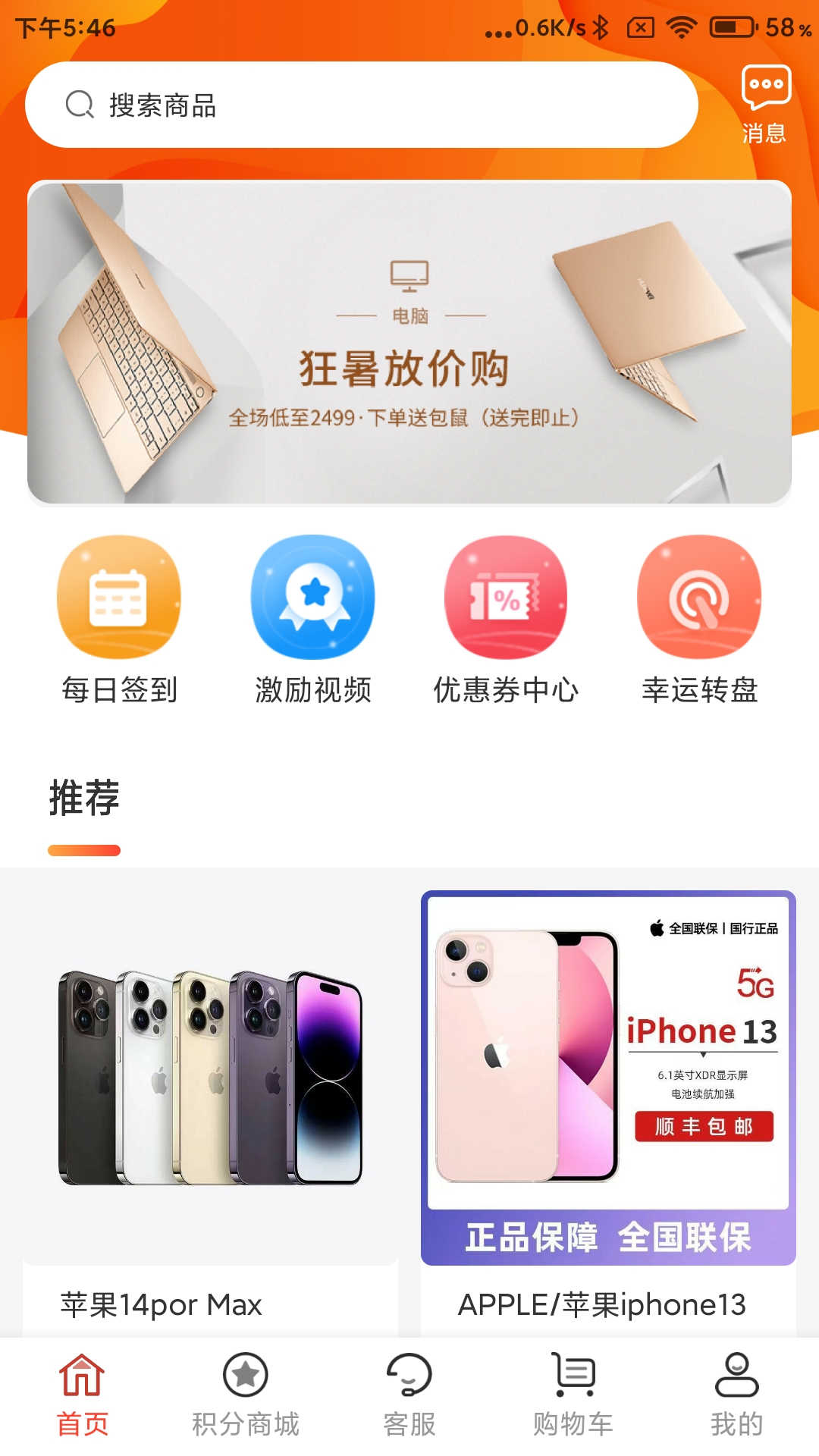Image resolution: width=819 pixels, height=1456 pixels.
Task: Tap the 搜索商品 search box
Action: [x=361, y=105]
